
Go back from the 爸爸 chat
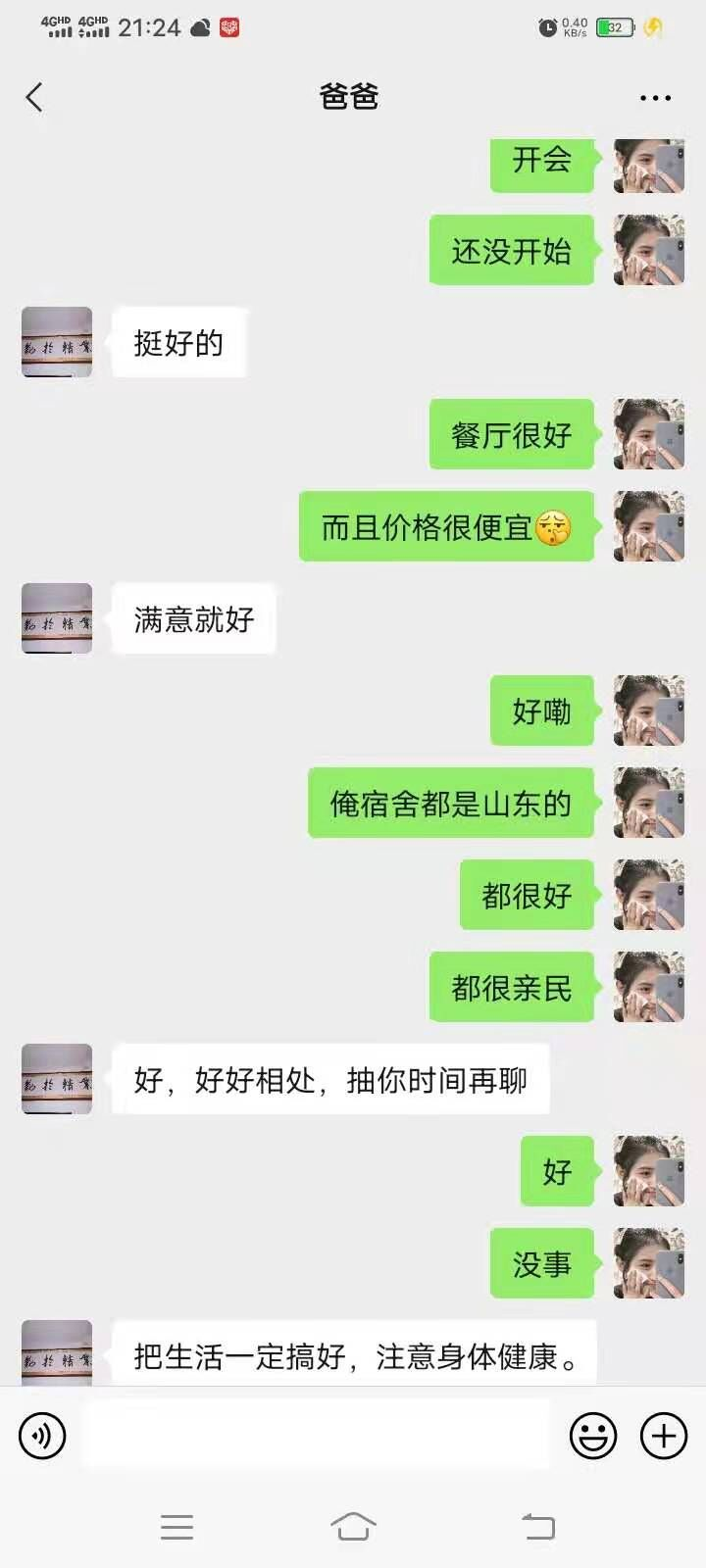34,97
